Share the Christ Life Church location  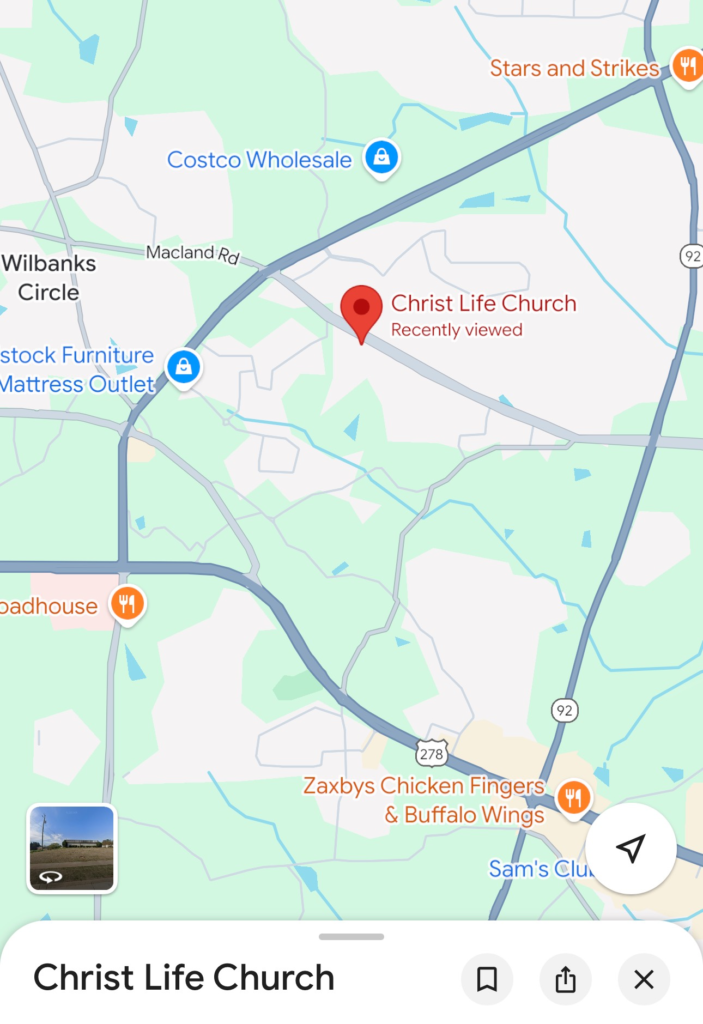565,979
